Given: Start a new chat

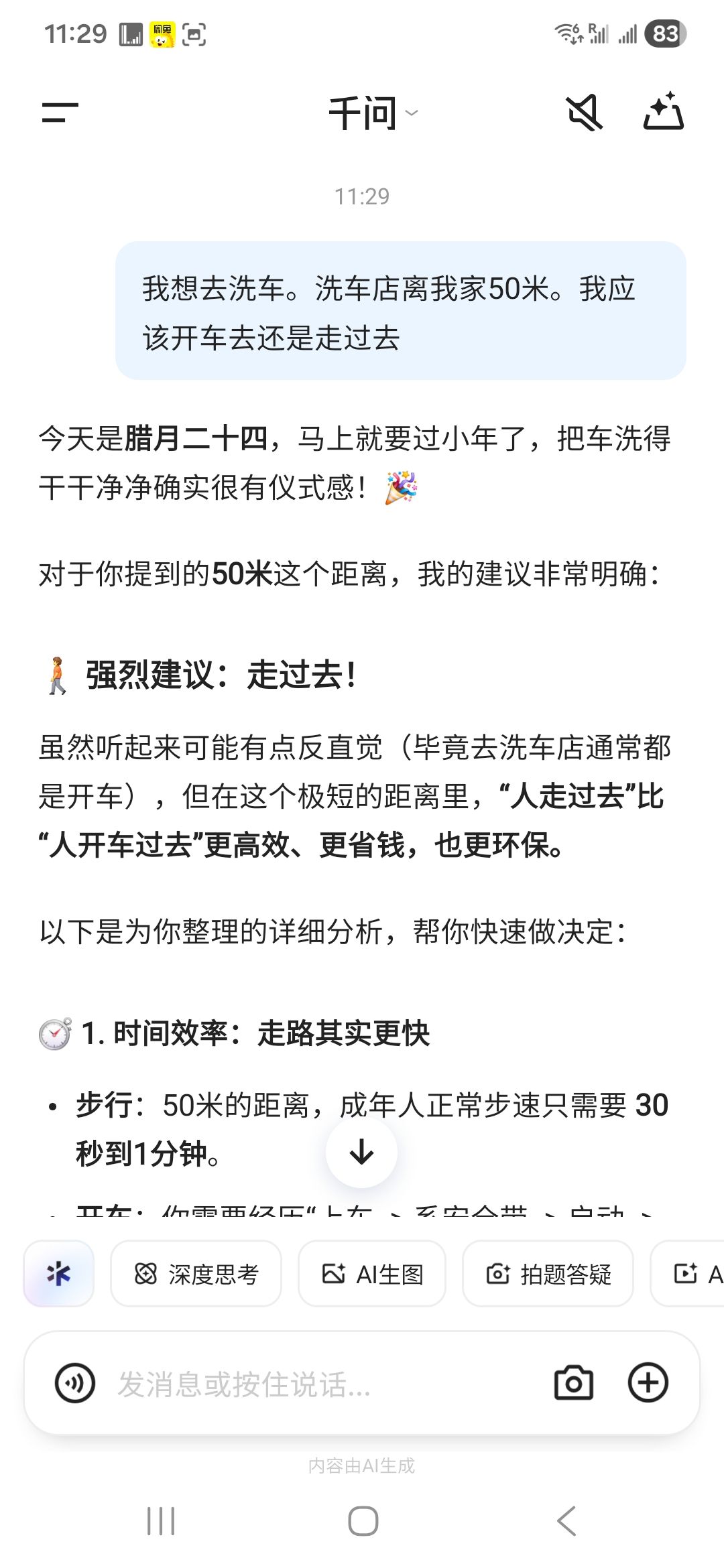Looking at the screenshot, I should pyautogui.click(x=663, y=111).
